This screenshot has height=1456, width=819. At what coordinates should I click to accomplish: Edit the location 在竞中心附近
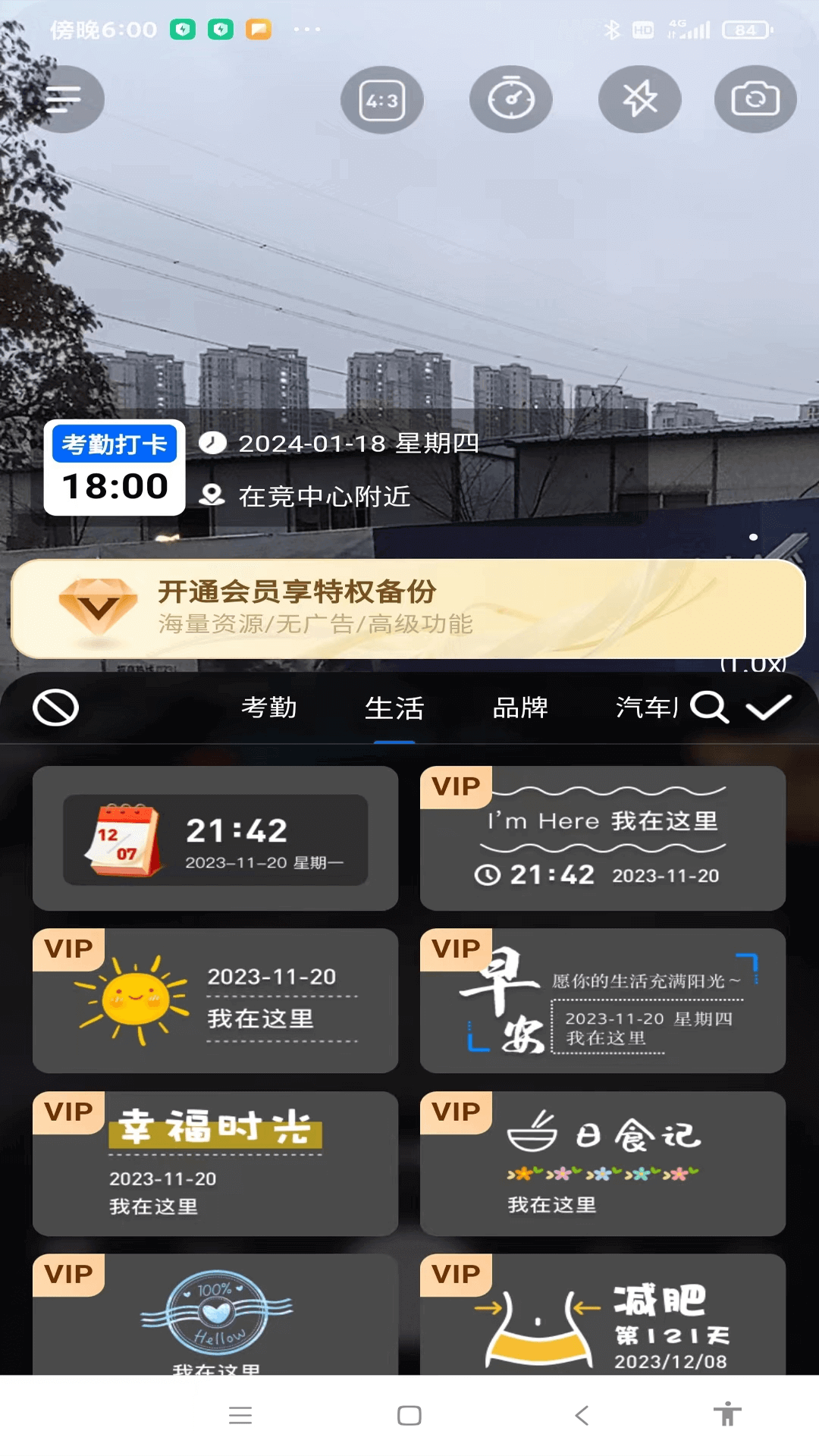tap(325, 497)
